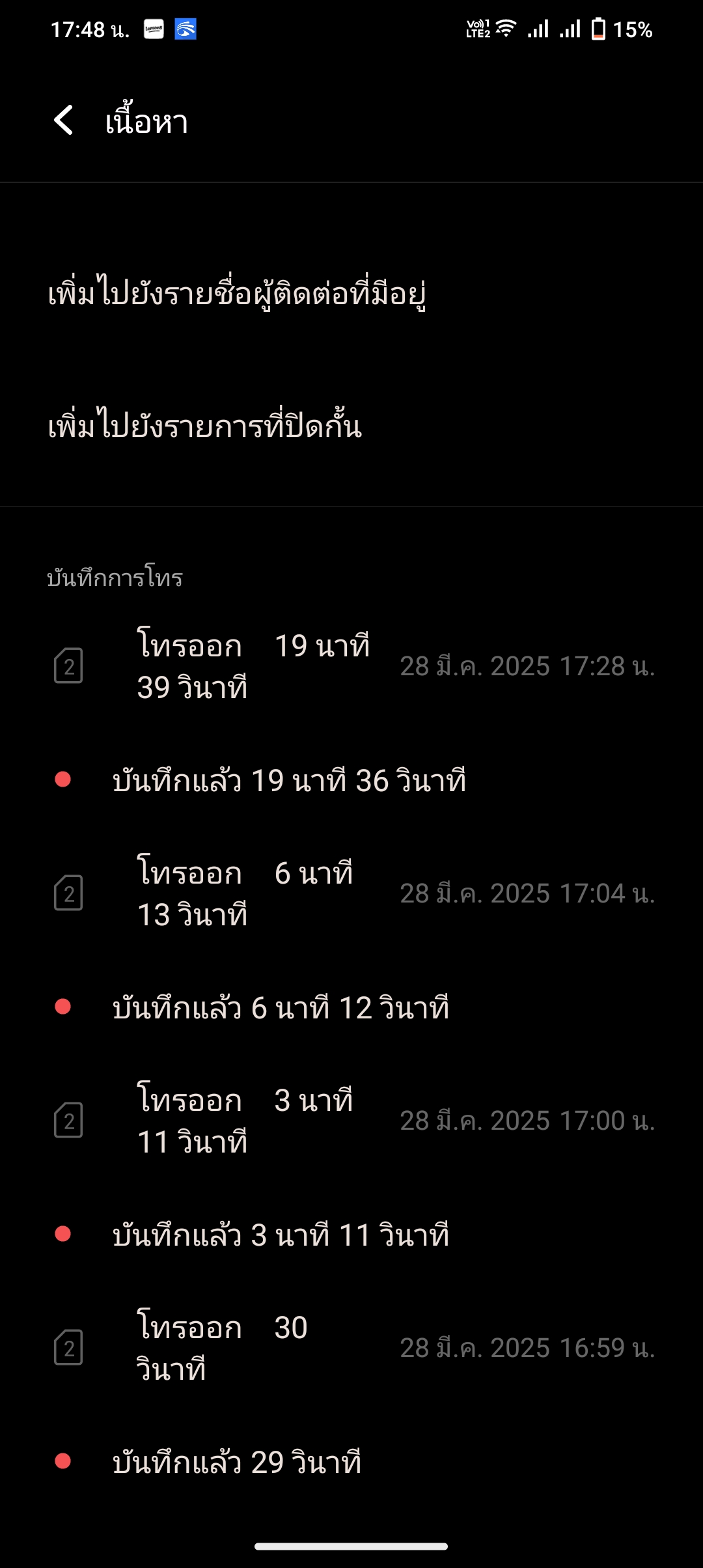Go back from the เนื้อหา screen

(64, 121)
